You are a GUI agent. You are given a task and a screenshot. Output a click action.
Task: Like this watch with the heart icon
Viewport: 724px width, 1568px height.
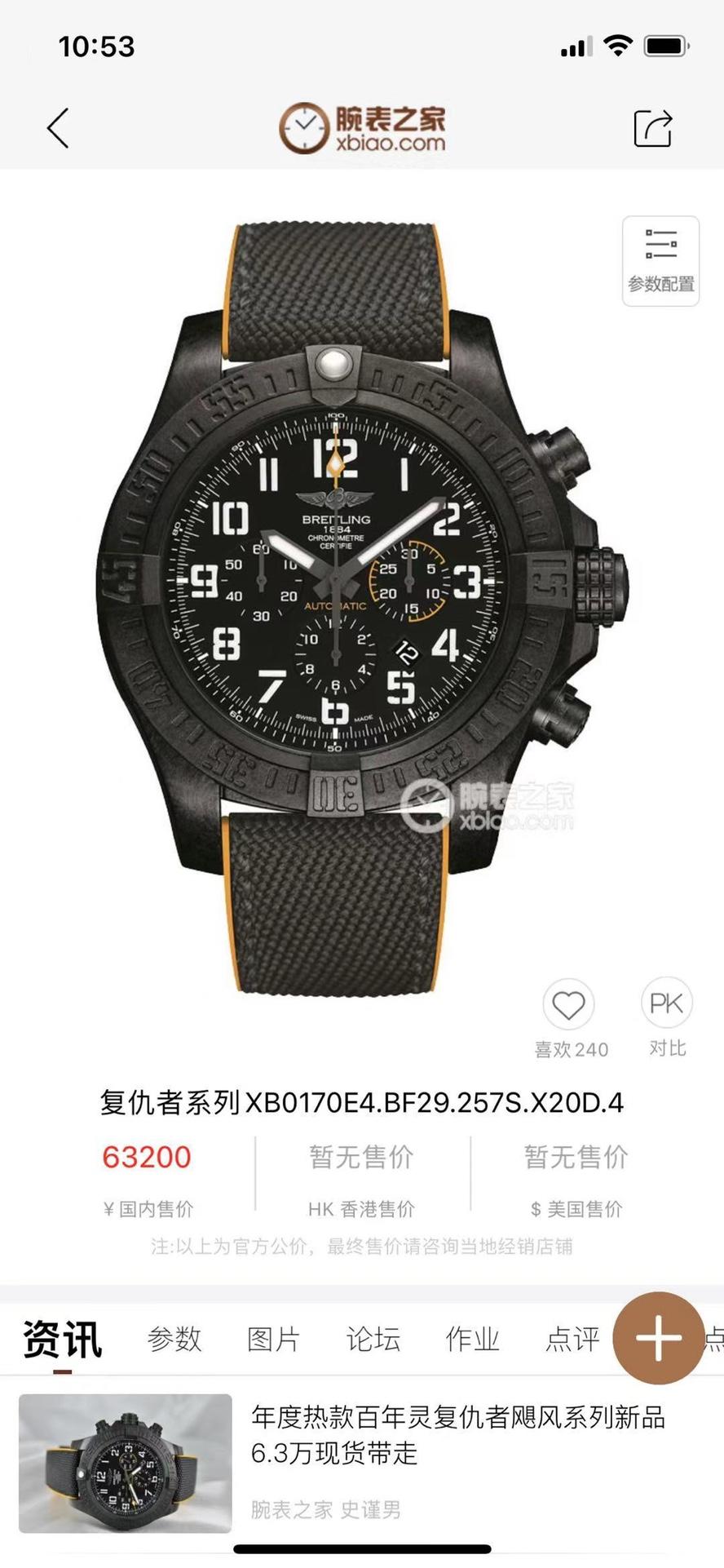(568, 1005)
